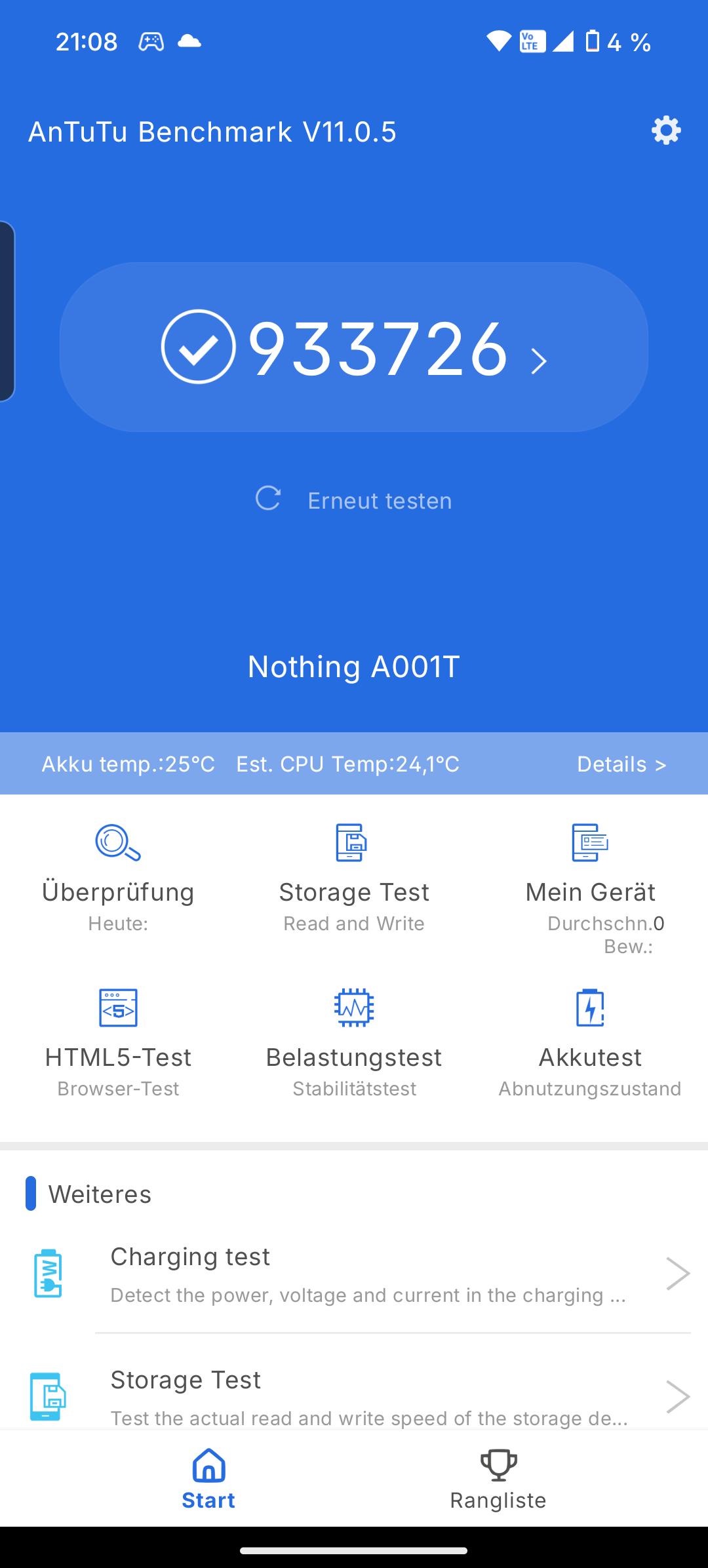708x1568 pixels.
Task: Open the 933726 score details
Action: click(354, 347)
